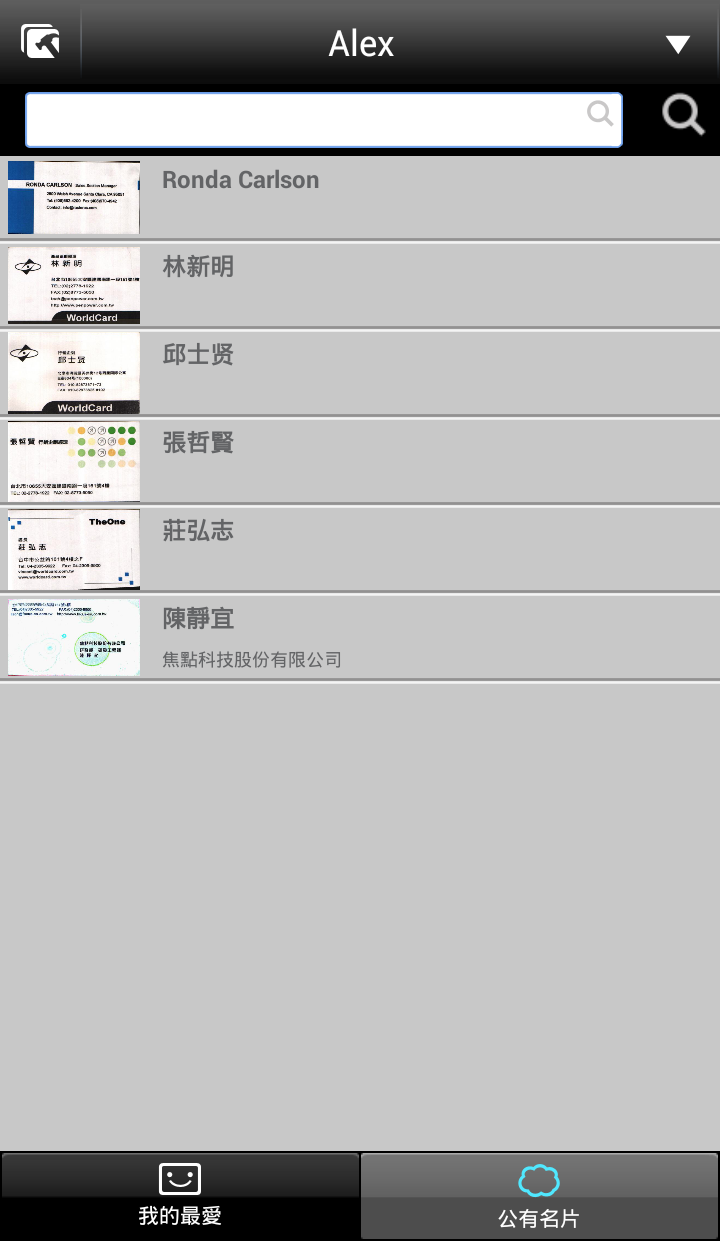Image resolution: width=720 pixels, height=1241 pixels.
Task: Open the card for 林新明
Action: pos(360,284)
